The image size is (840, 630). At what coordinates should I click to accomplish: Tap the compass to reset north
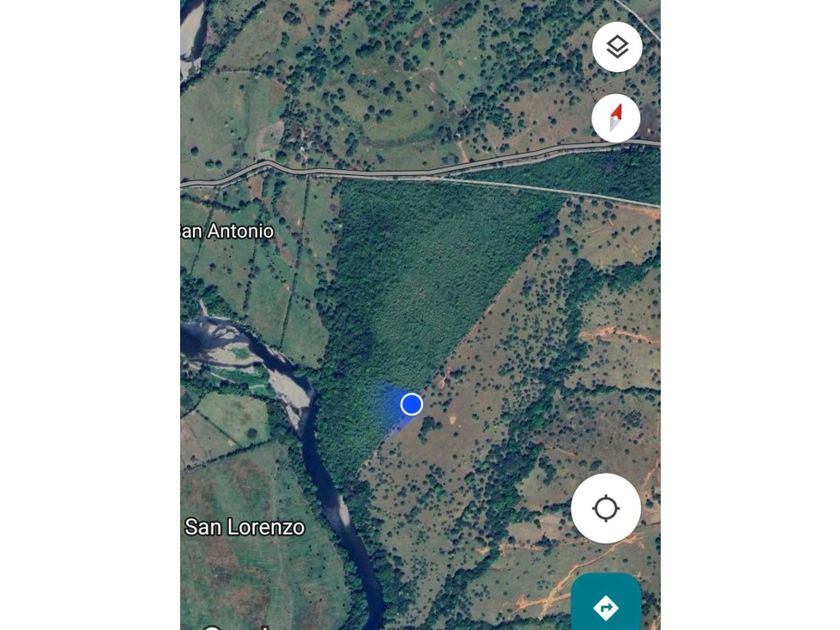pyautogui.click(x=616, y=118)
